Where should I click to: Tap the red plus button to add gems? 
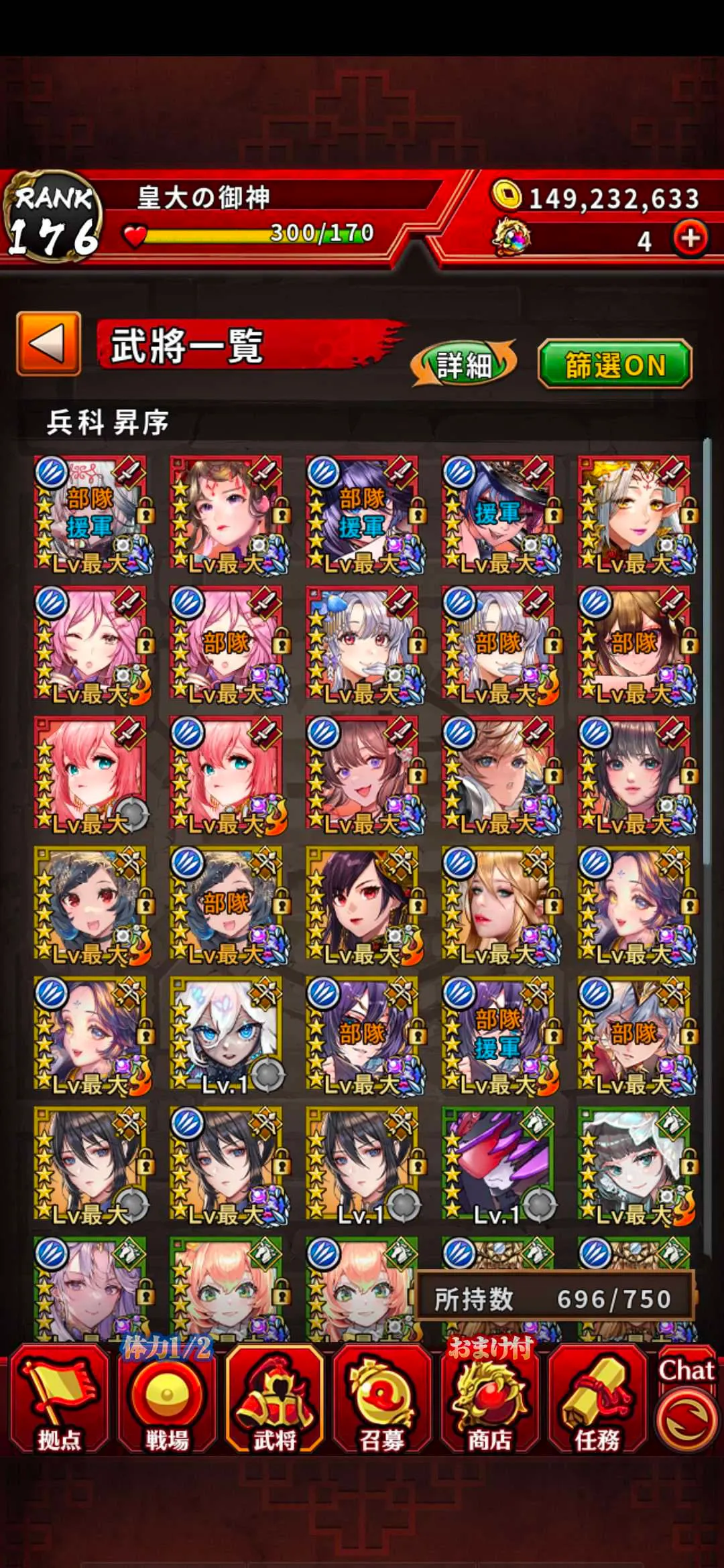(x=690, y=239)
